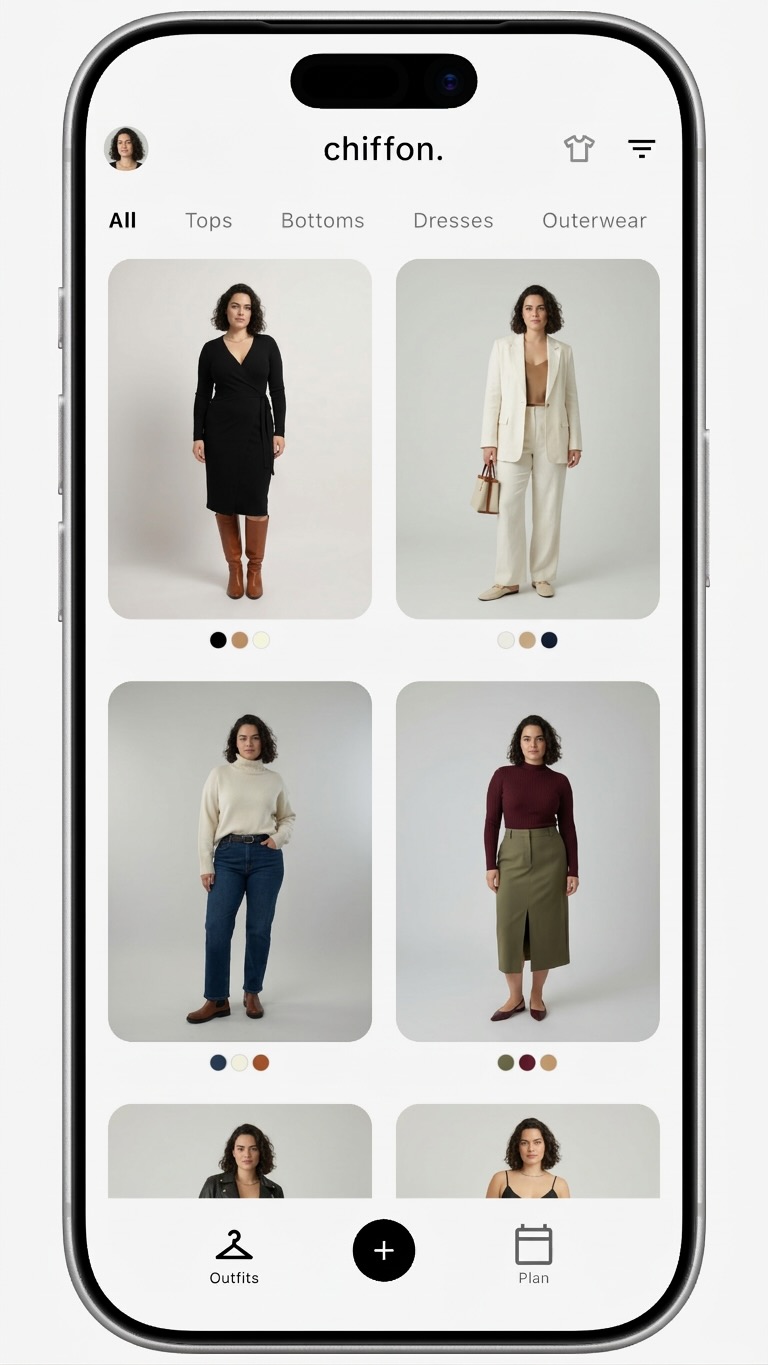Open the black camisole outfit card
Image resolution: width=768 pixels, height=1365 pixels.
pos(528,1150)
